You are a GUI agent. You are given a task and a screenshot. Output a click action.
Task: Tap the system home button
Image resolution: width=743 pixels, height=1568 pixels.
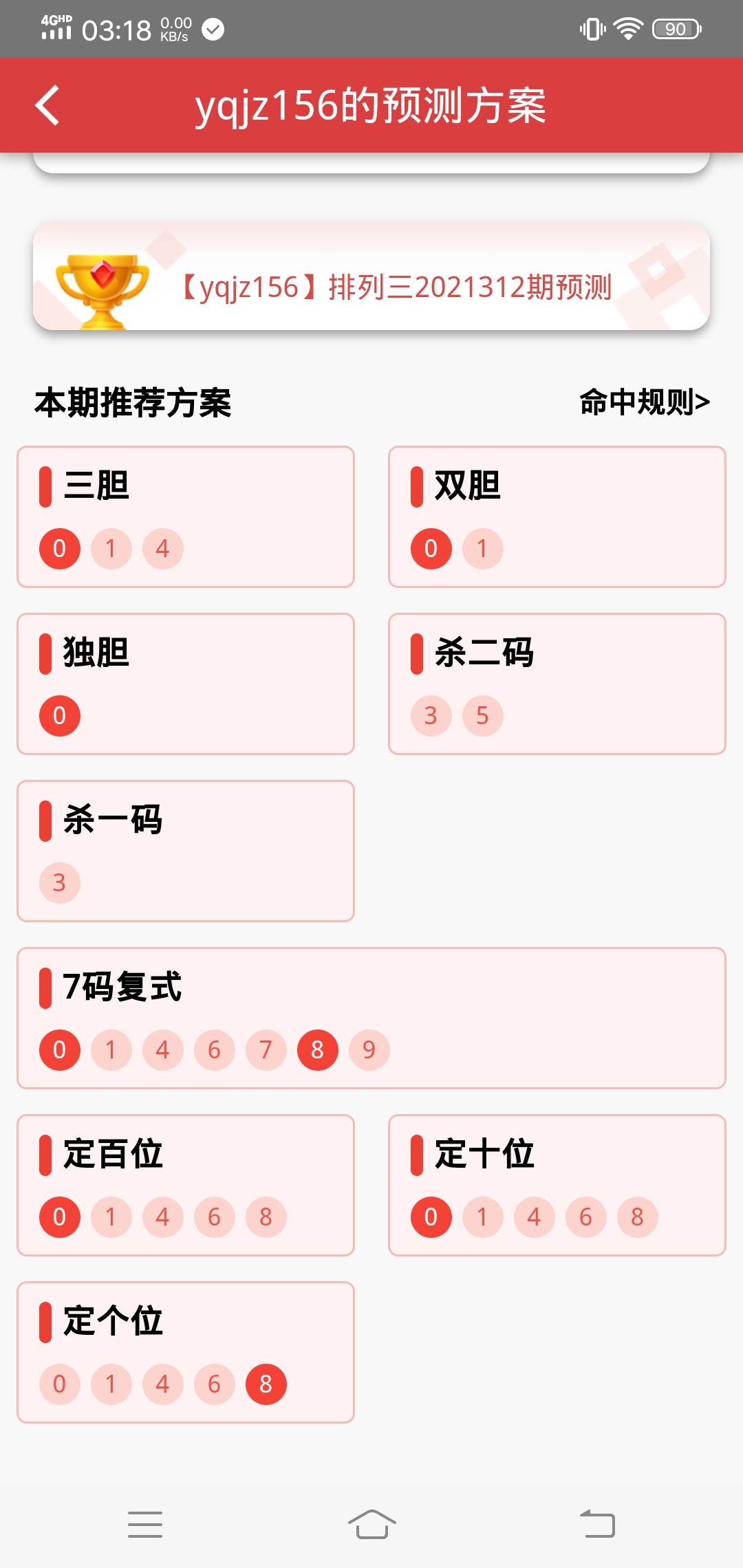[x=371, y=1525]
